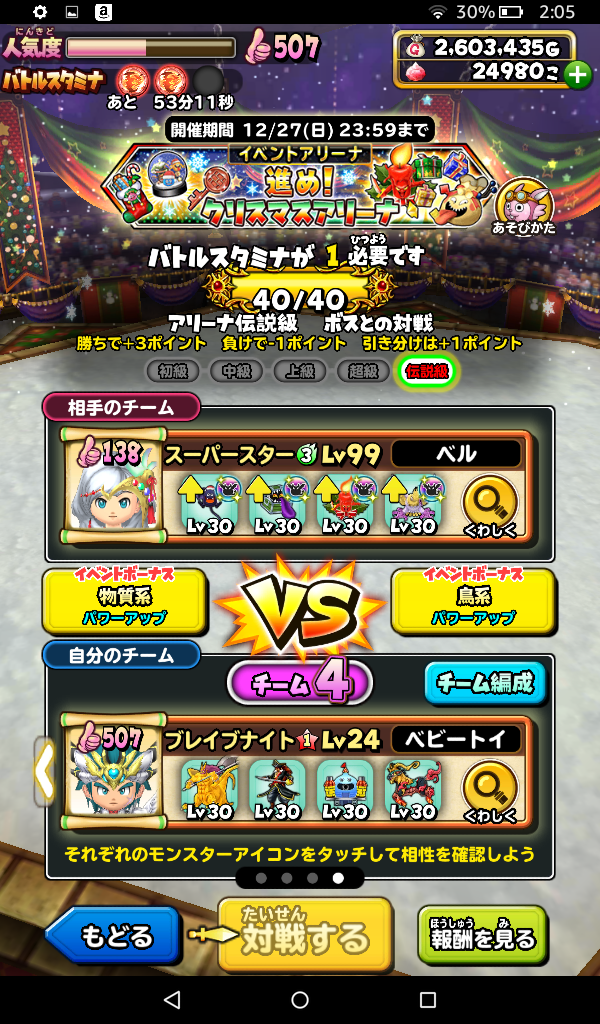Go back with the もどる button

(x=115, y=937)
